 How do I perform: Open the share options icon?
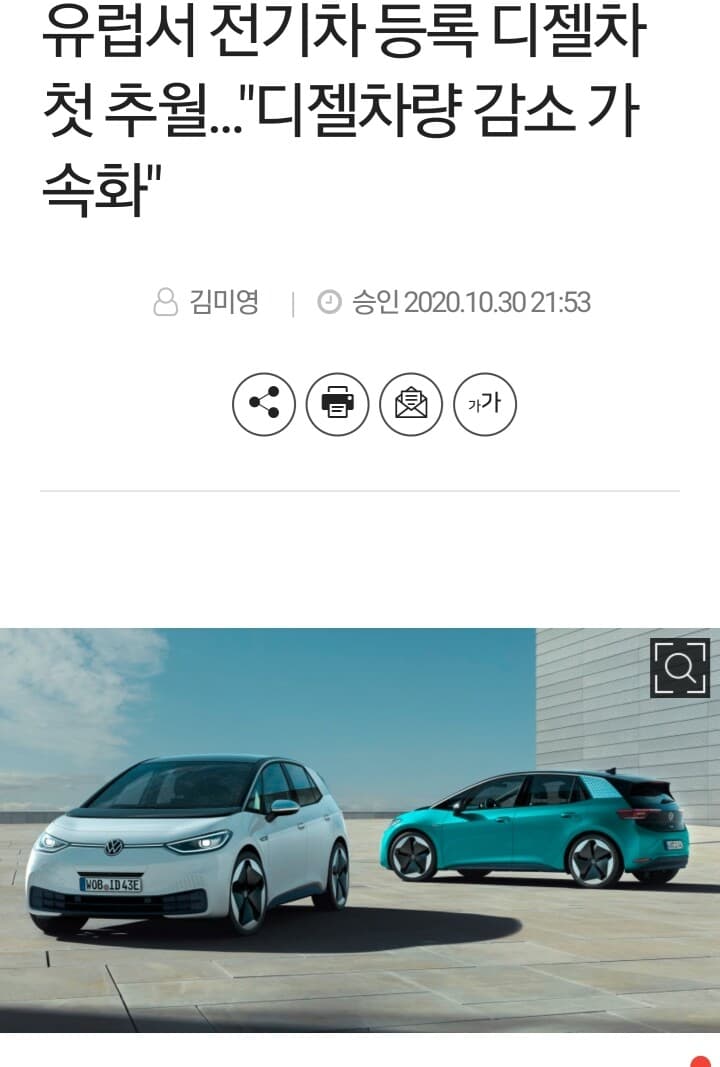click(266, 403)
